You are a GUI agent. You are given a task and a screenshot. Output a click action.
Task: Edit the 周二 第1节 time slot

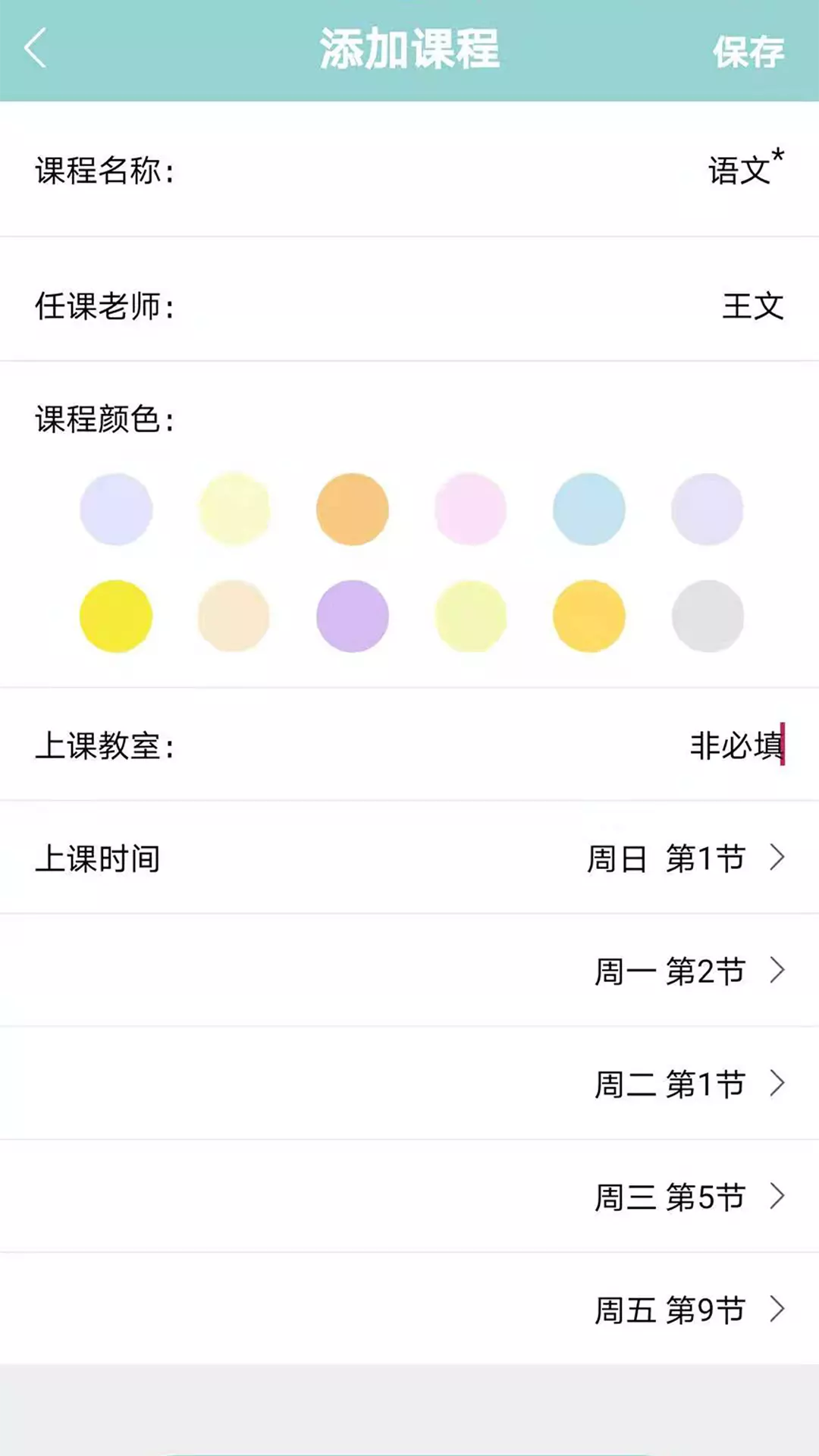click(x=409, y=1084)
